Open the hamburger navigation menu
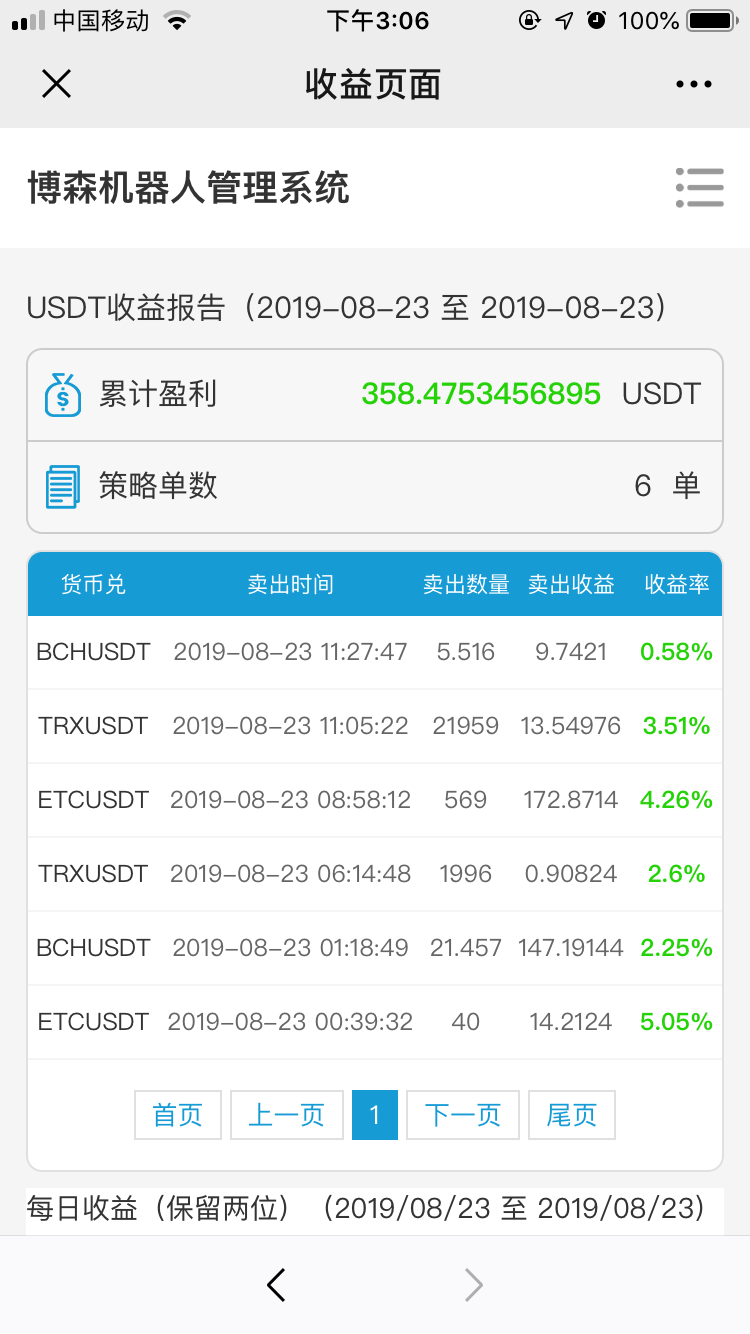This screenshot has height=1334, width=750. 699,187
